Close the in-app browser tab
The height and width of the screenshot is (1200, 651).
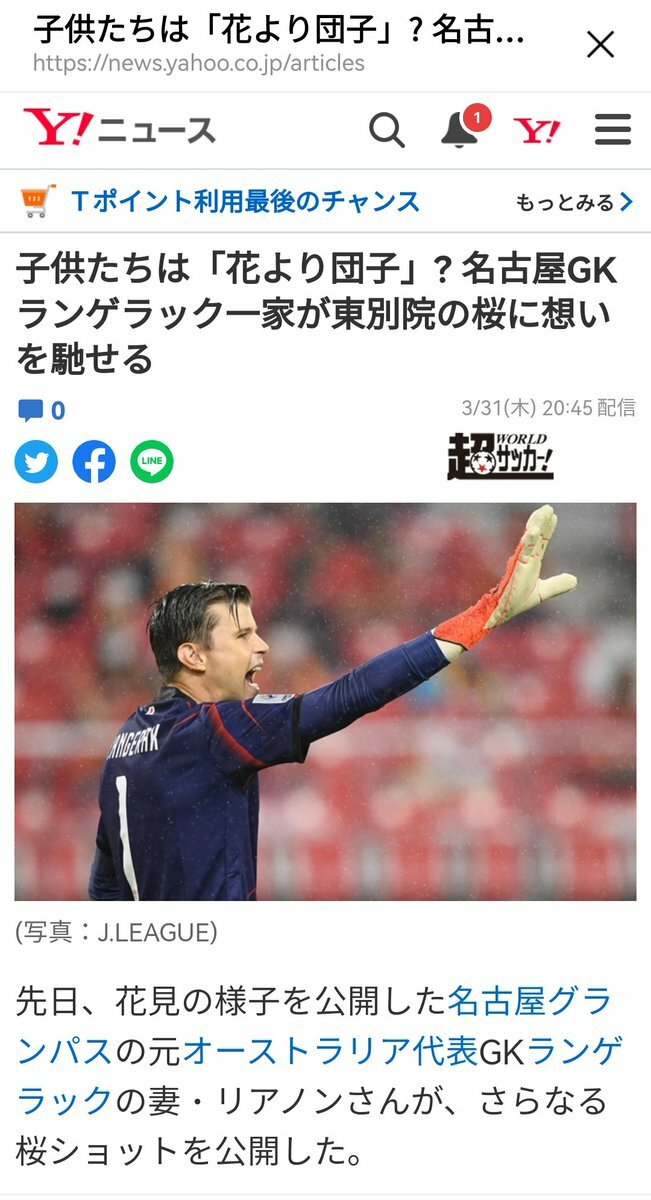[x=600, y=45]
